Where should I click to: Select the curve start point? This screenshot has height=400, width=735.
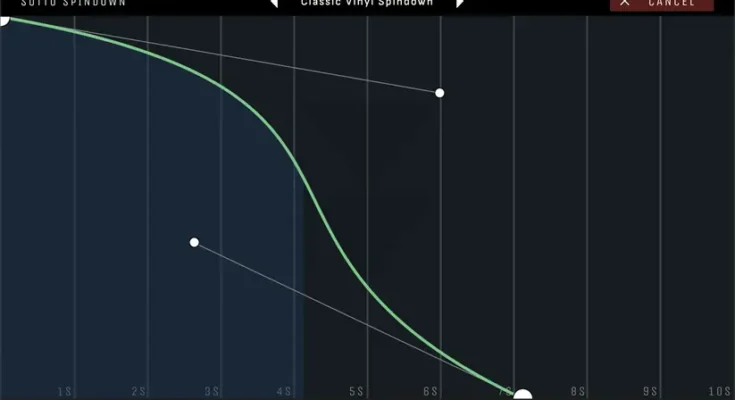[x=3, y=19]
